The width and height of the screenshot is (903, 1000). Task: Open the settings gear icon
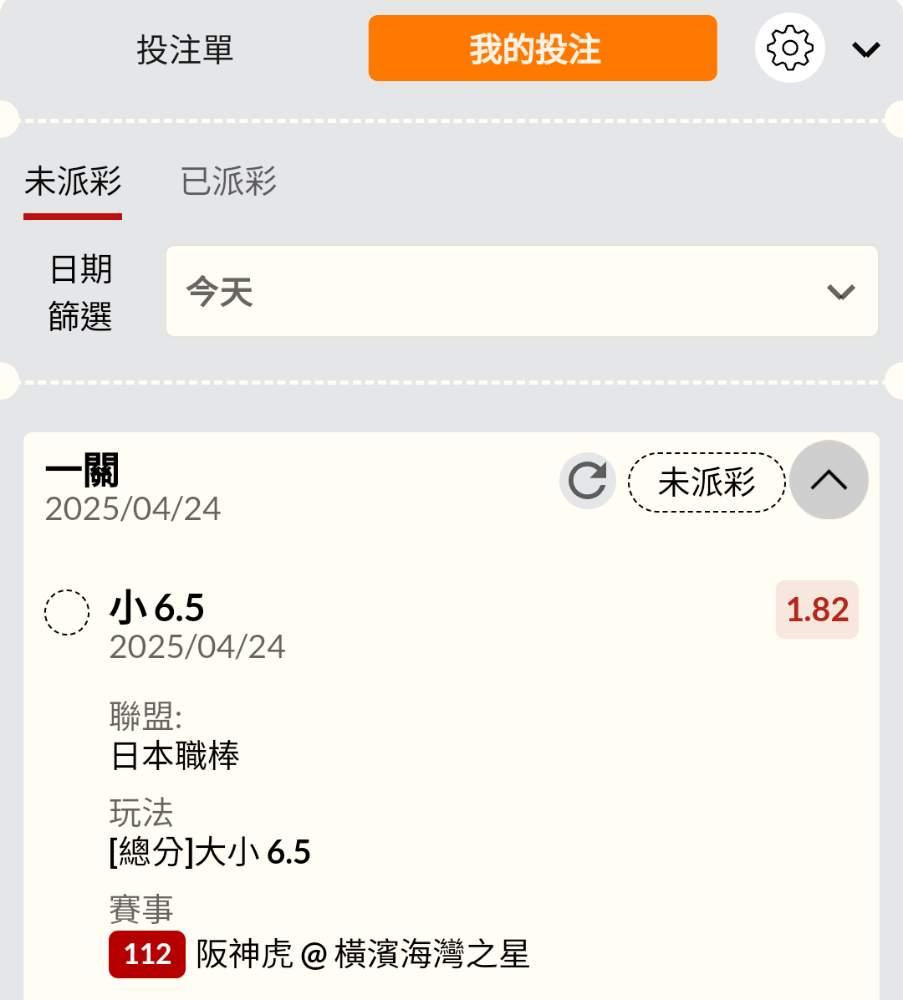click(790, 48)
